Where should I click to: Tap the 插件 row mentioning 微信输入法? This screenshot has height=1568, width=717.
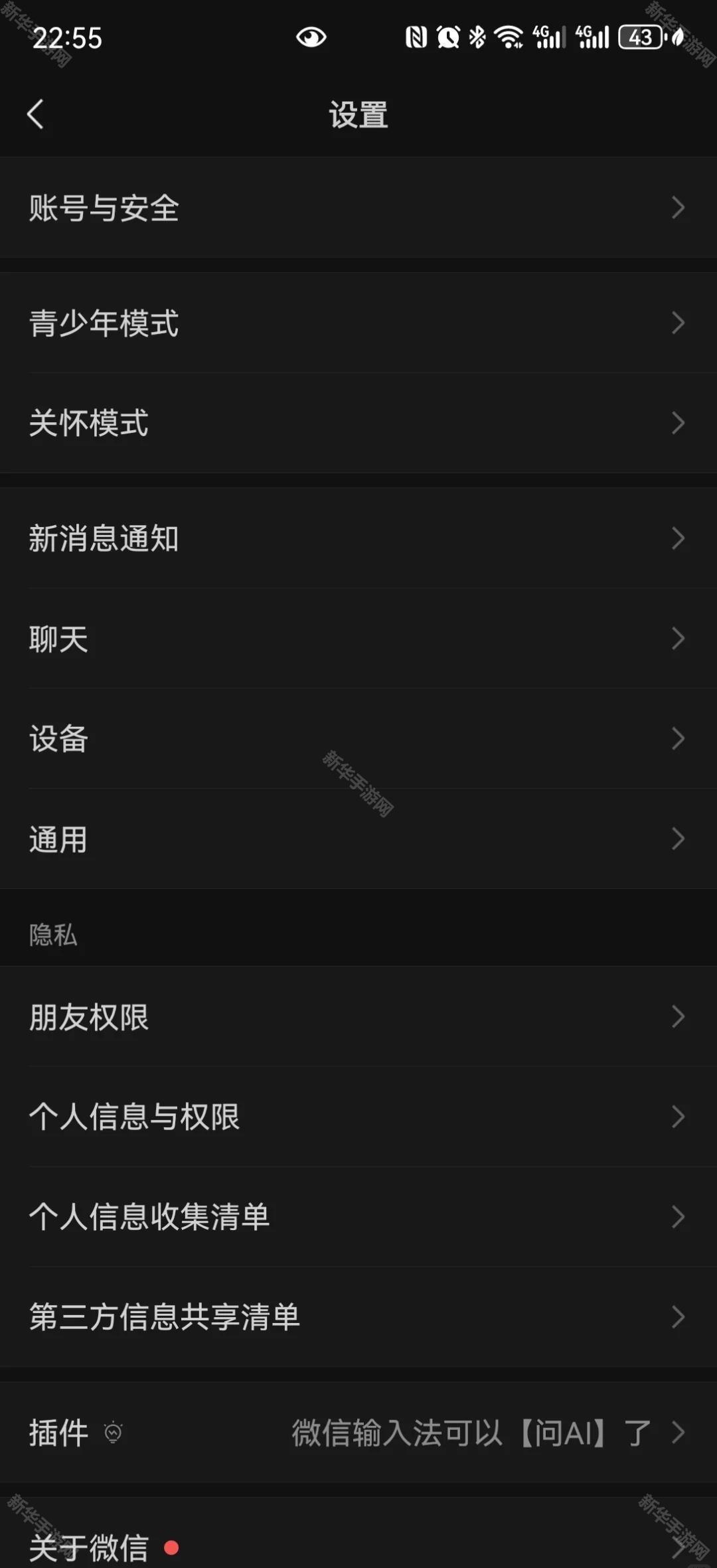coord(358,1433)
